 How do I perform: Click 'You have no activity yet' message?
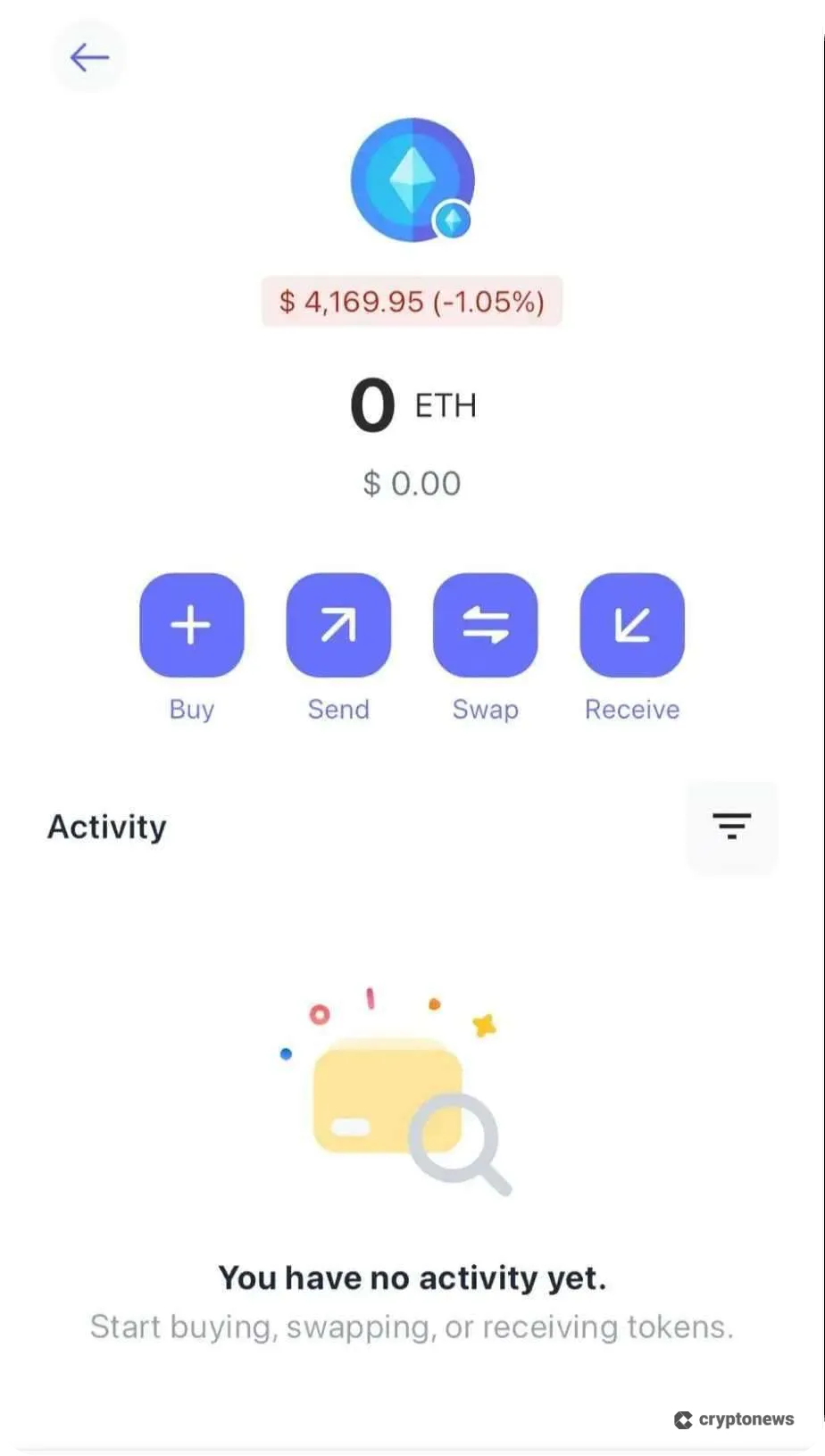[412, 1277]
